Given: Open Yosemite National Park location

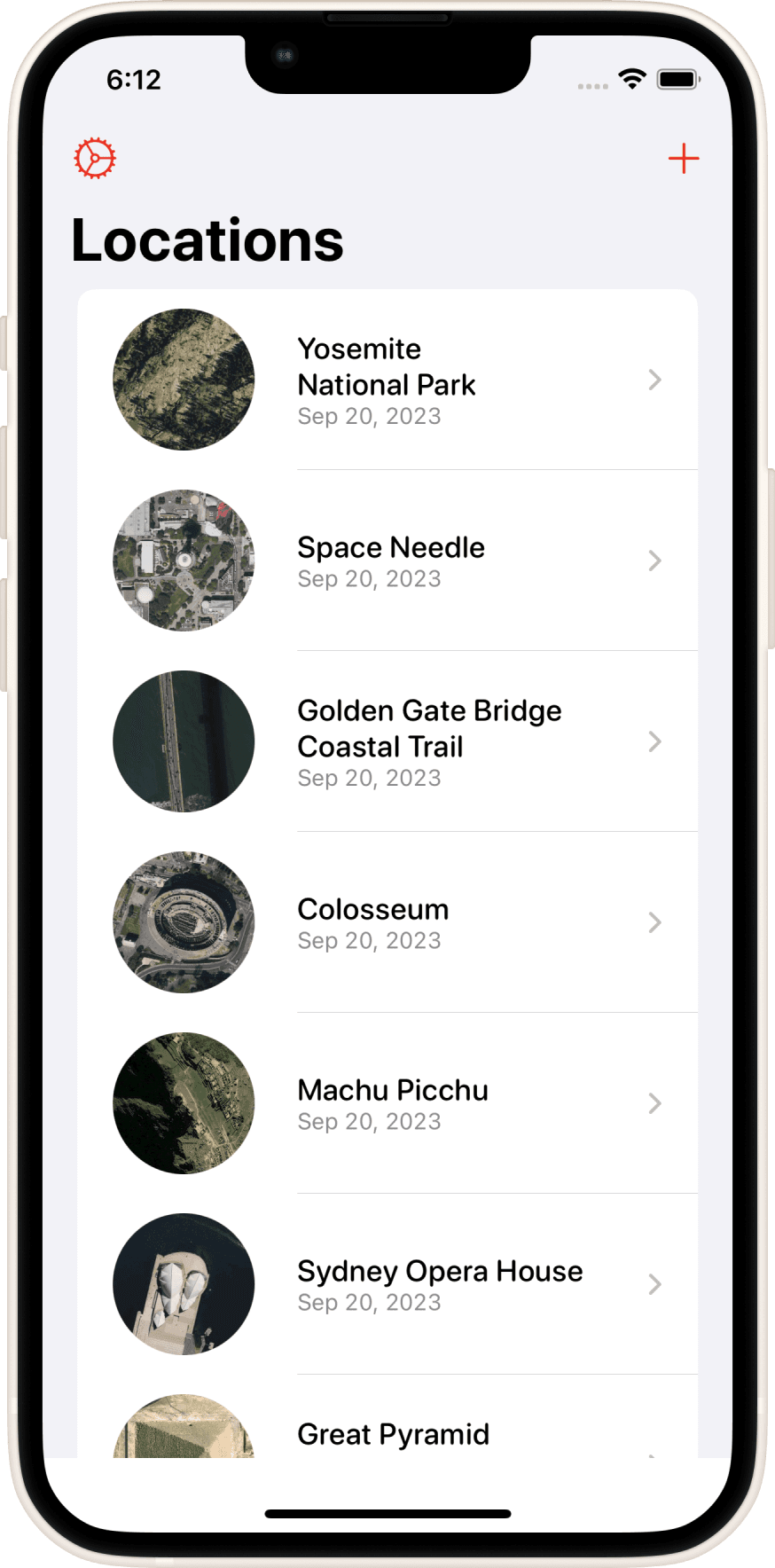Looking at the screenshot, I should [387, 380].
